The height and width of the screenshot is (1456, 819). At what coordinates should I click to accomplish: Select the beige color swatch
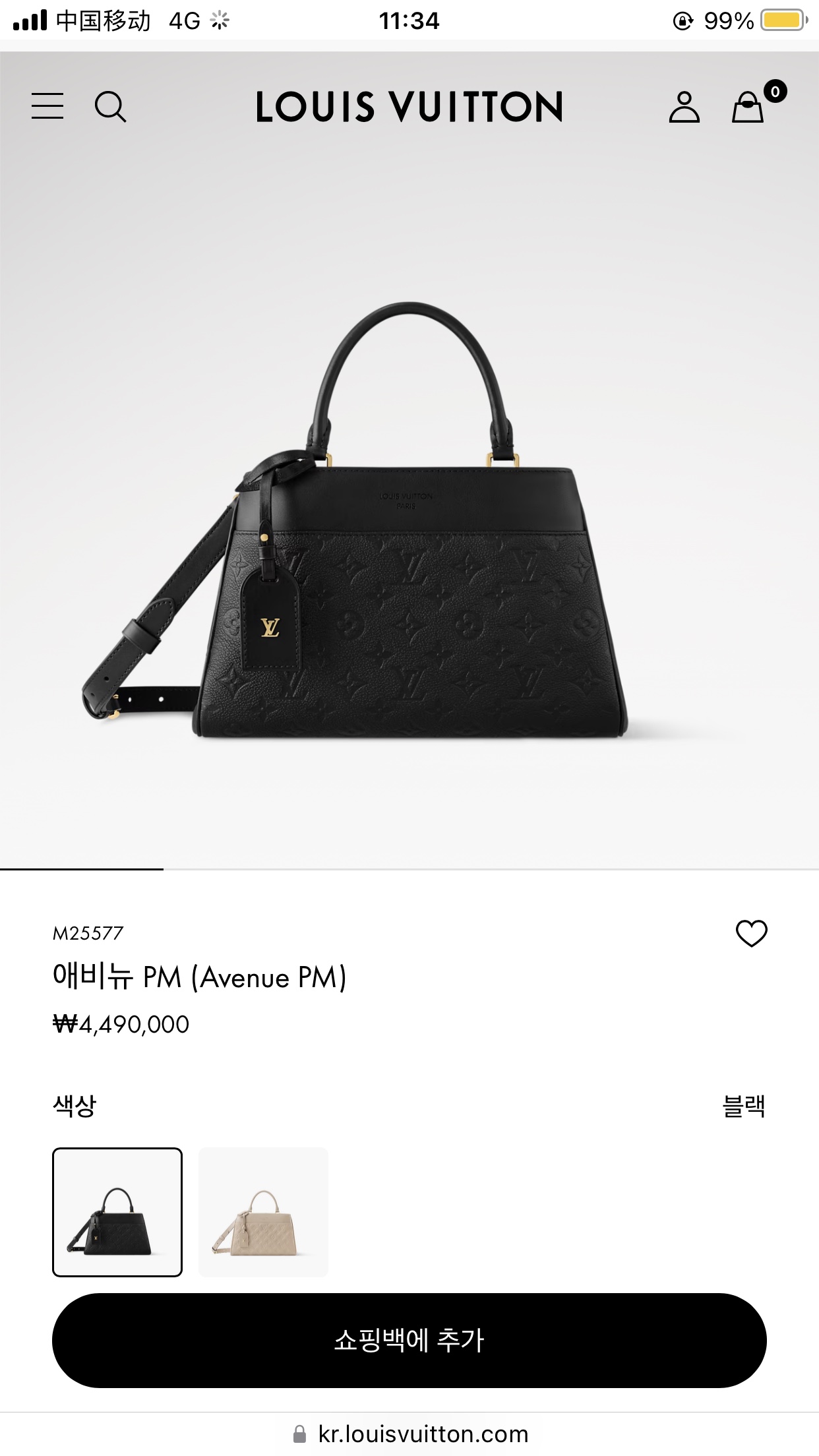click(x=263, y=1212)
